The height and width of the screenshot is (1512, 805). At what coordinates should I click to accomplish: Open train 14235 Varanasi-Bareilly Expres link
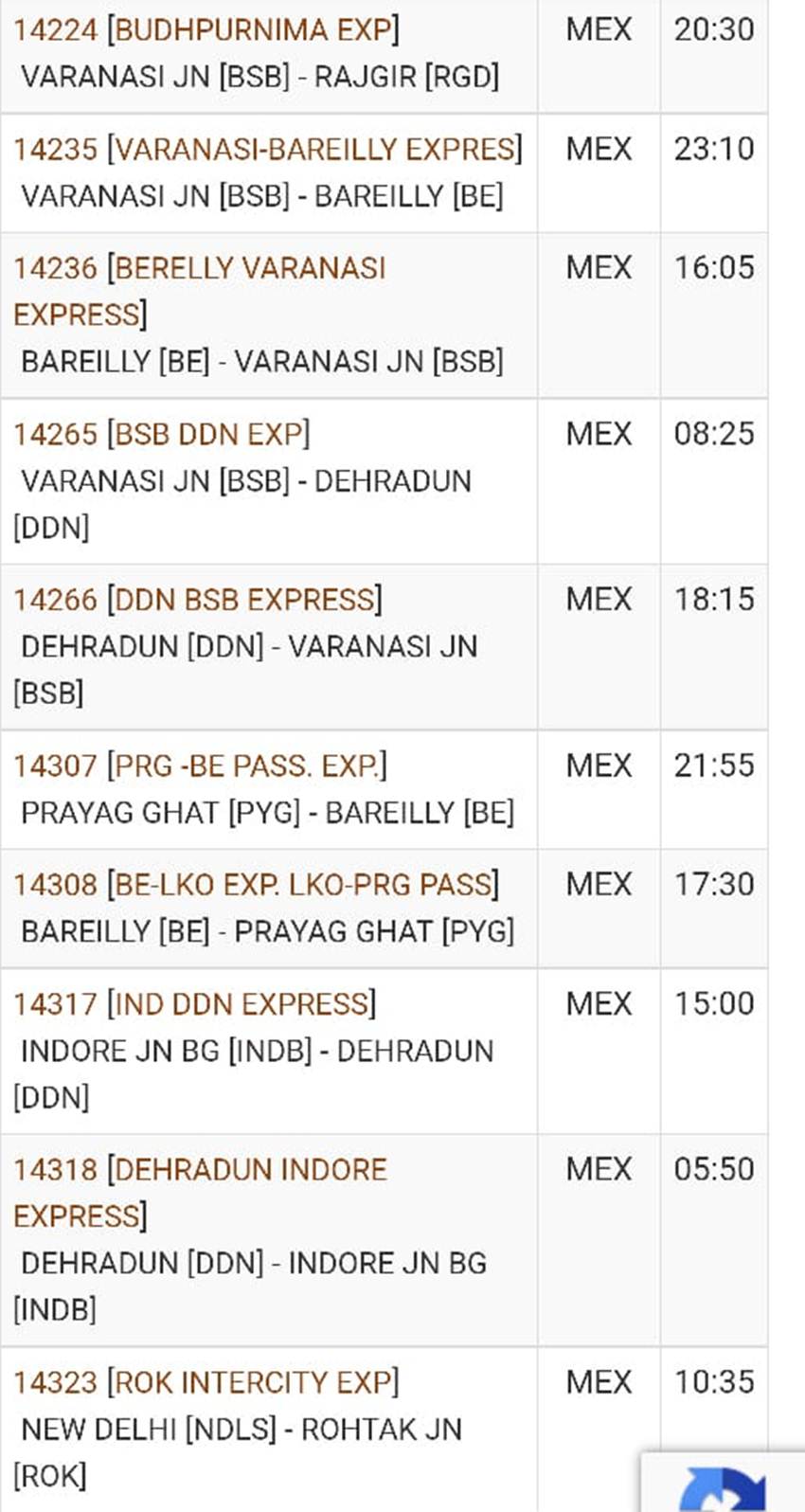click(267, 150)
